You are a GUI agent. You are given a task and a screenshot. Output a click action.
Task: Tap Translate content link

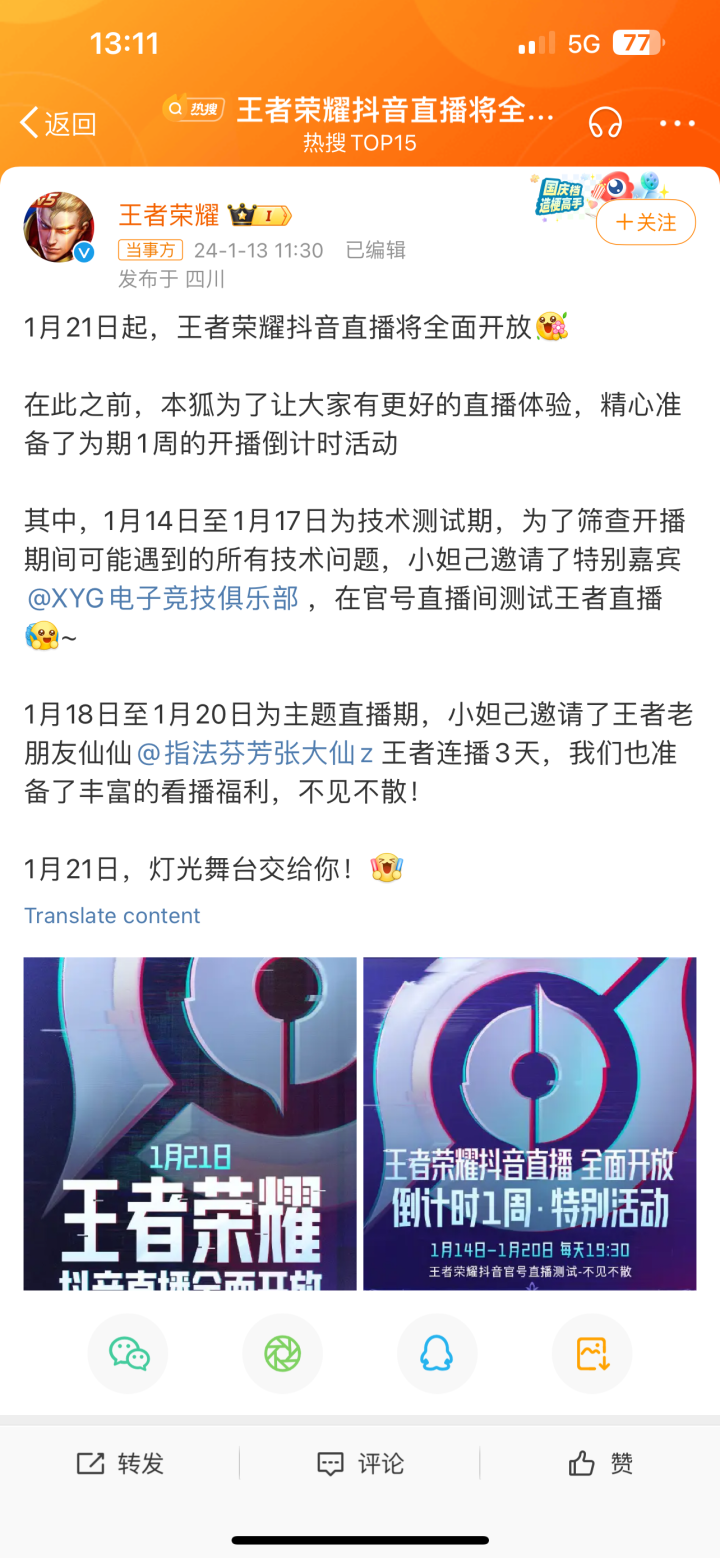pyautogui.click(x=112, y=916)
